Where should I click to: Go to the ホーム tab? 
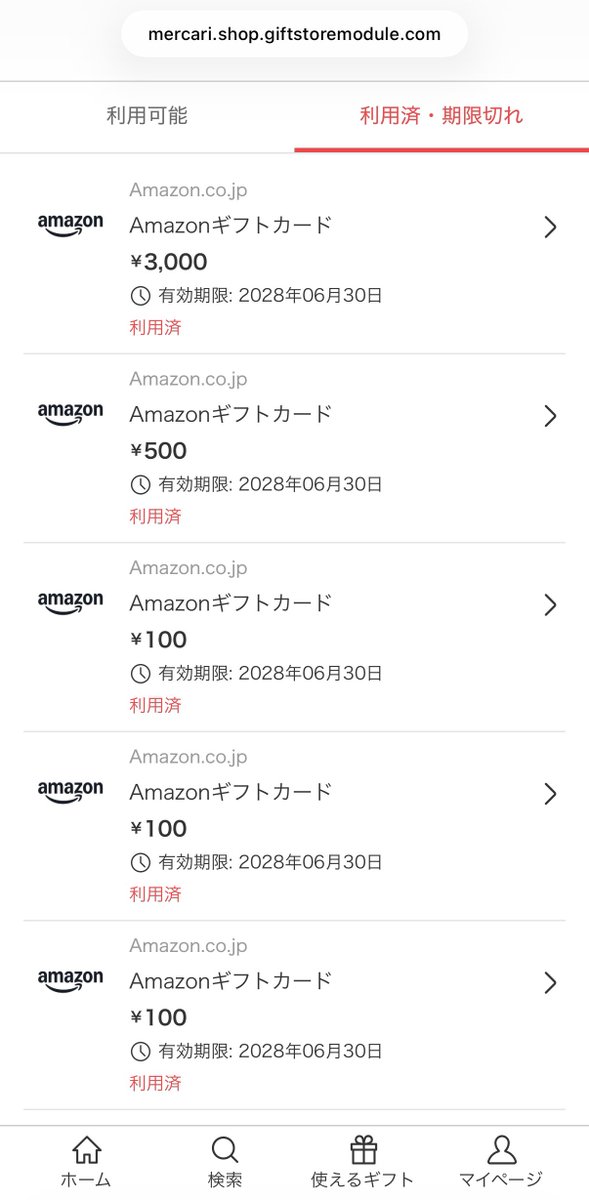(x=86, y=1162)
